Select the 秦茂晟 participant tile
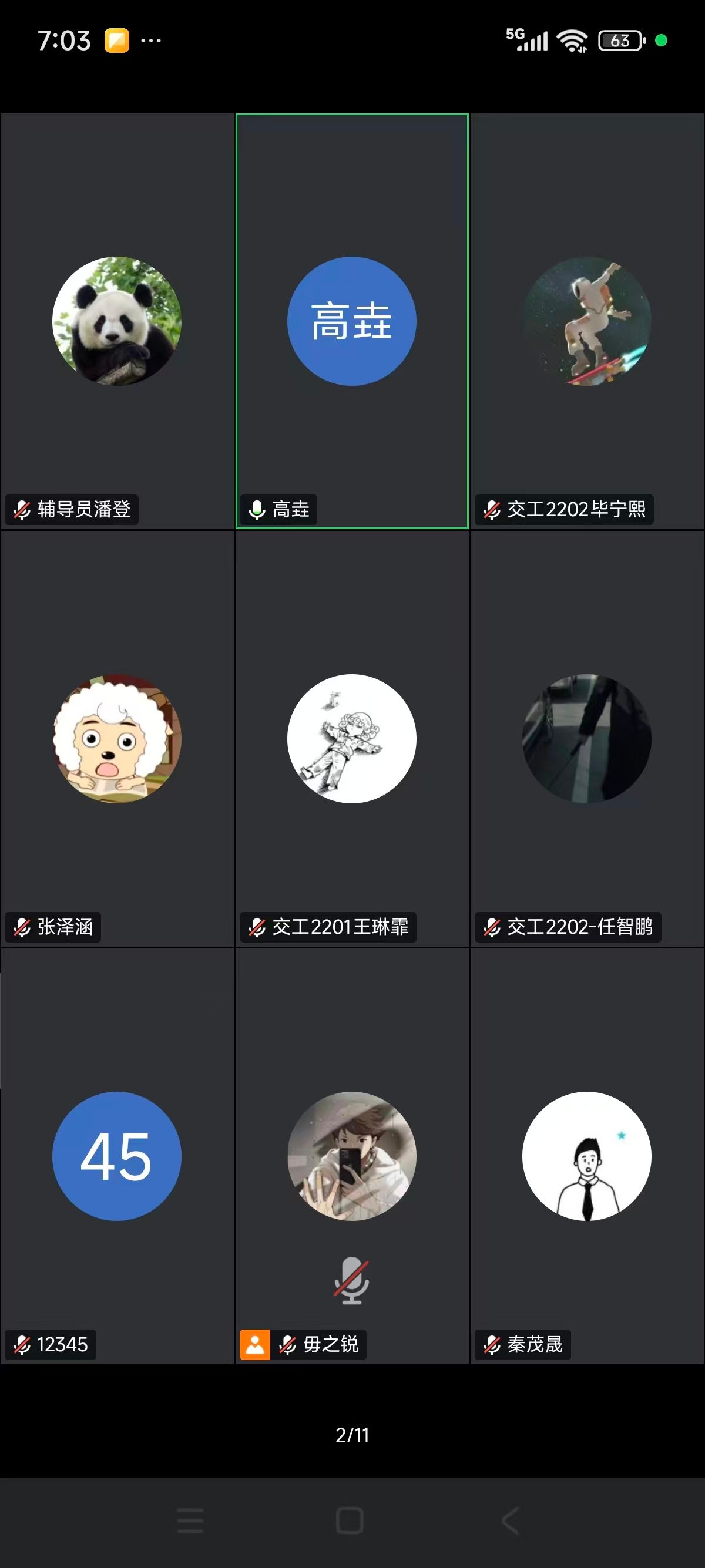 587,1156
